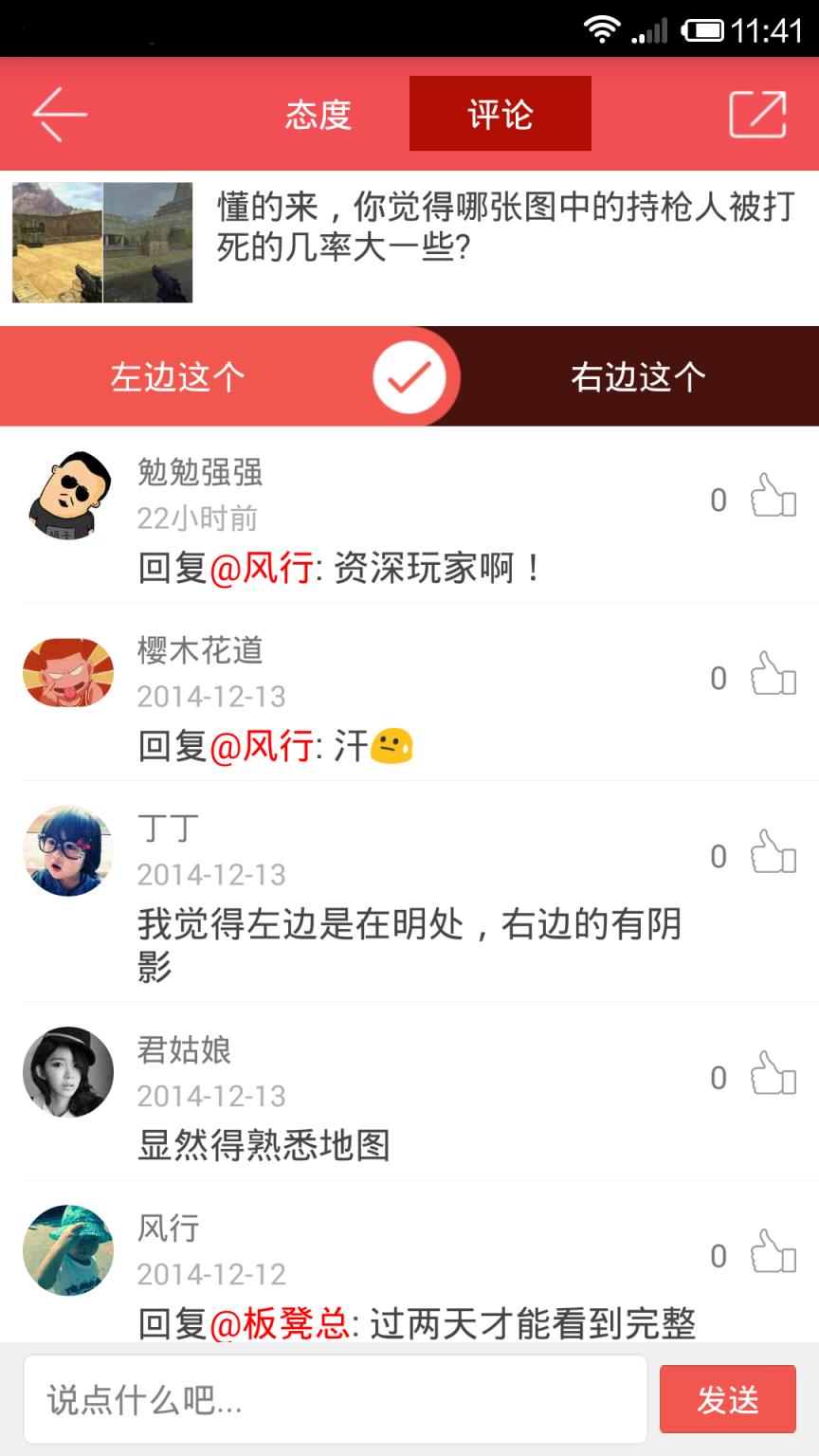Open the game screenshot thumbnail
The width and height of the screenshot is (819, 1456).
click(x=102, y=243)
